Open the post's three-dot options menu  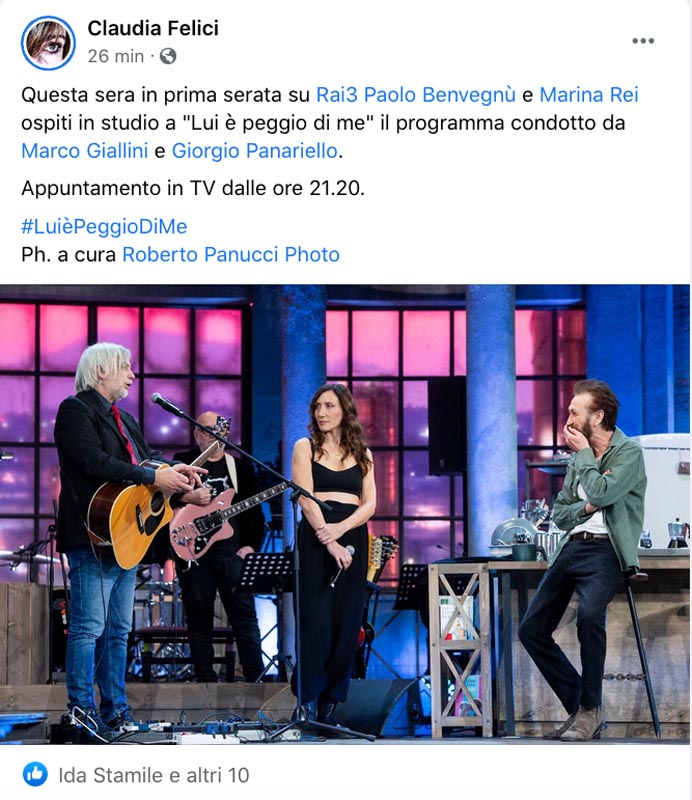tap(643, 41)
